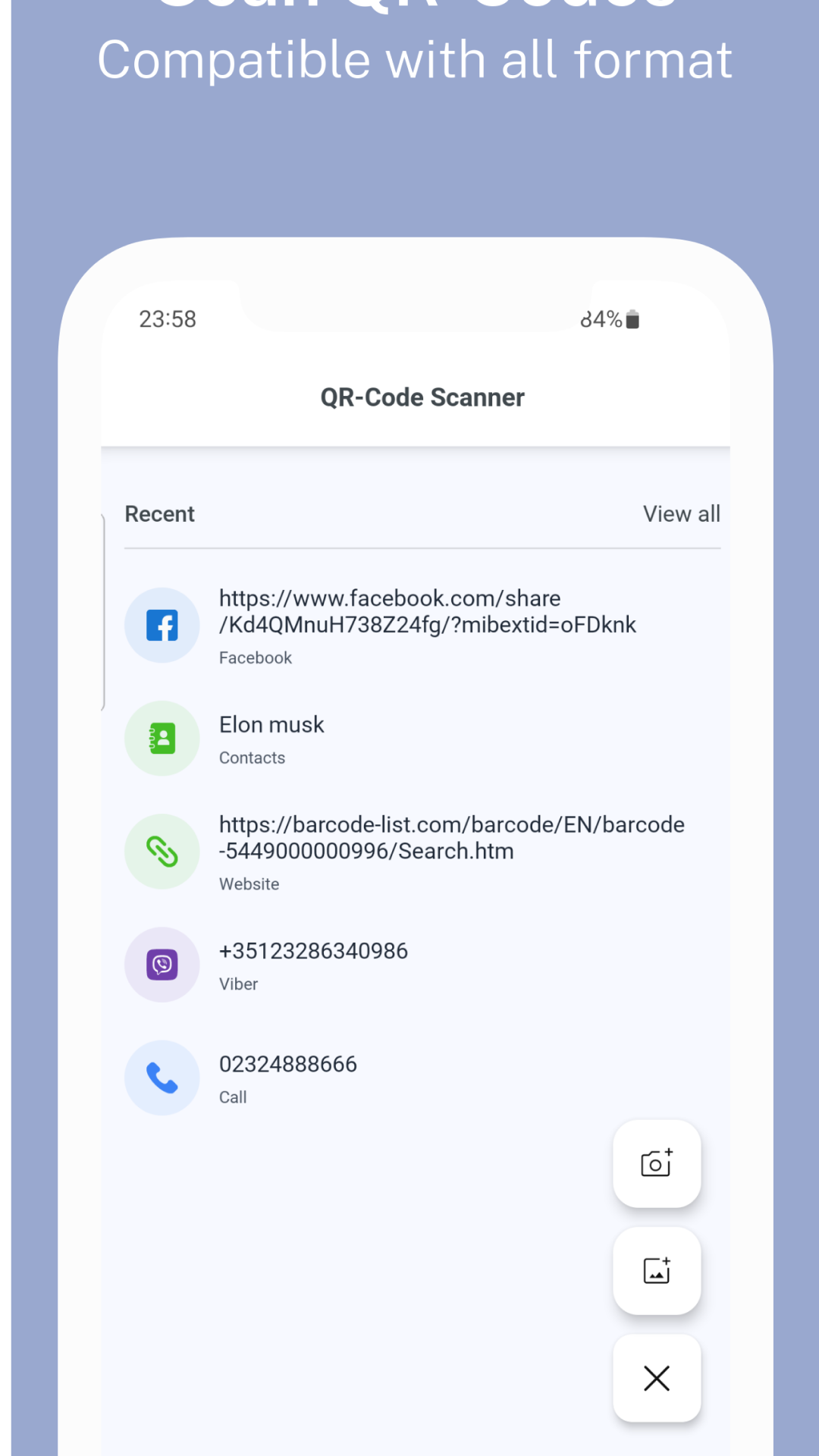Viewport: 819px width, 1456px height.
Task: Select the Contacts icon beside Elon musk
Action: click(162, 737)
